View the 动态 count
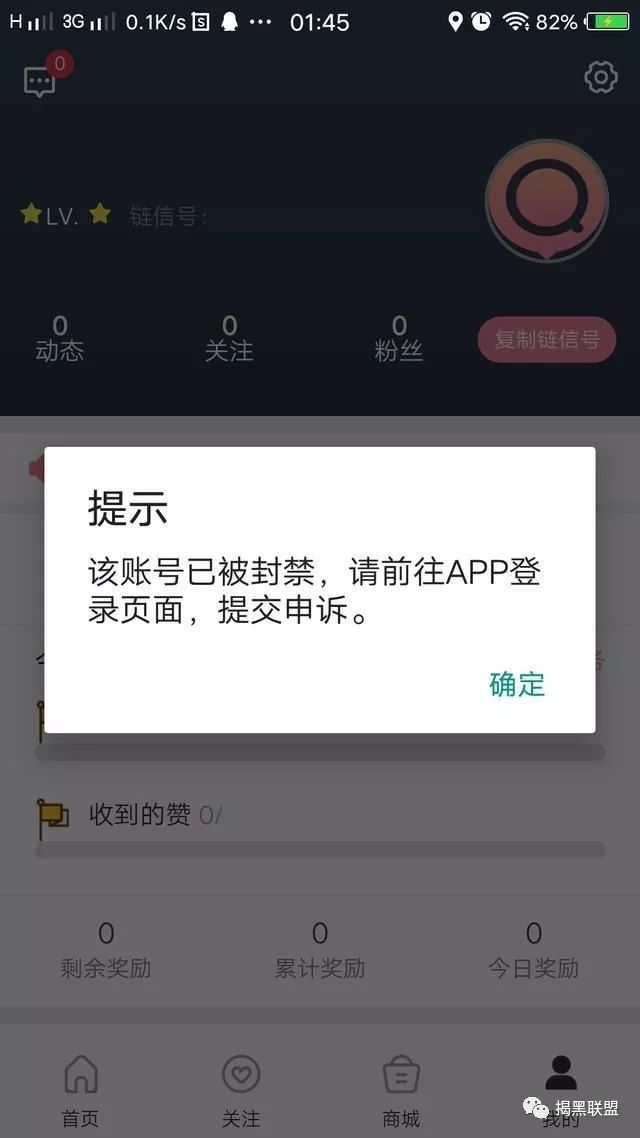The height and width of the screenshot is (1138, 640). (60, 339)
